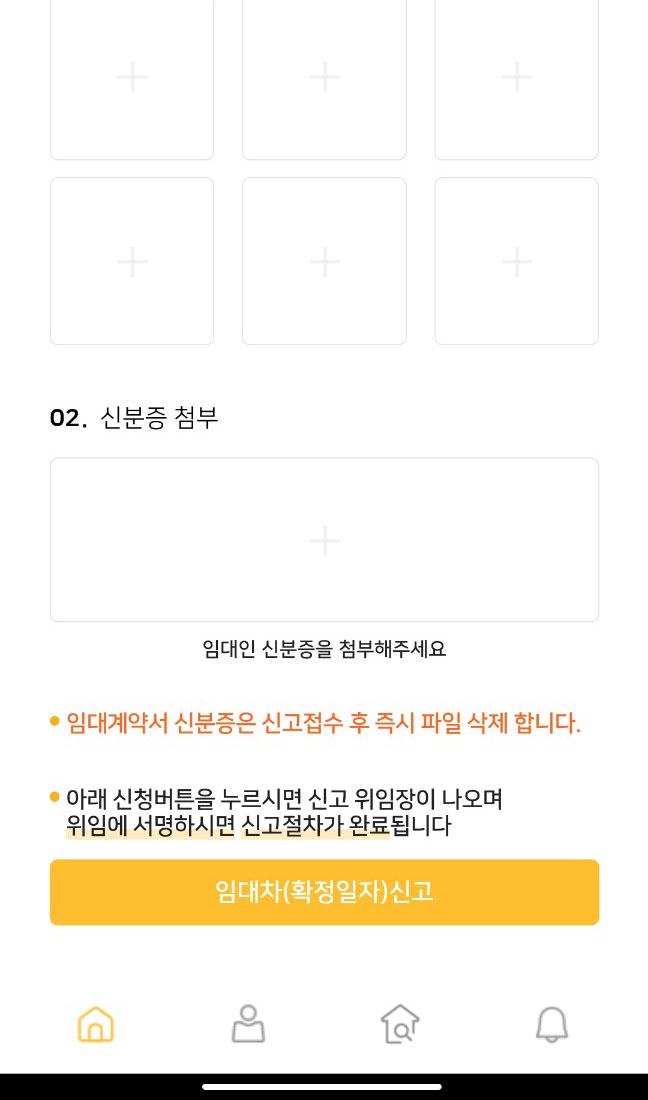648x1100 pixels.
Task: Add a file in the 신분증 첨부 box
Action: coord(324,540)
